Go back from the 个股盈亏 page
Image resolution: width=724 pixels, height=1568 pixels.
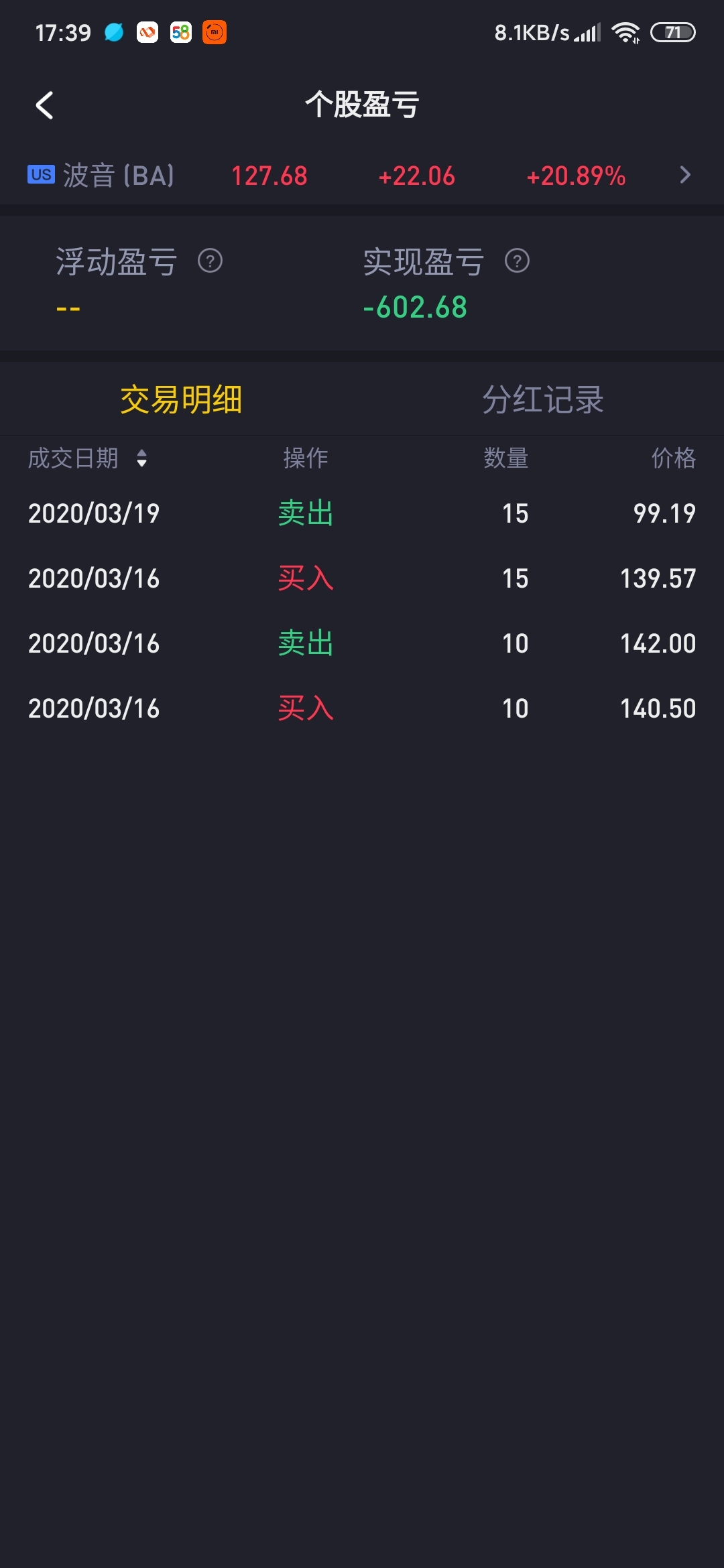click(44, 105)
